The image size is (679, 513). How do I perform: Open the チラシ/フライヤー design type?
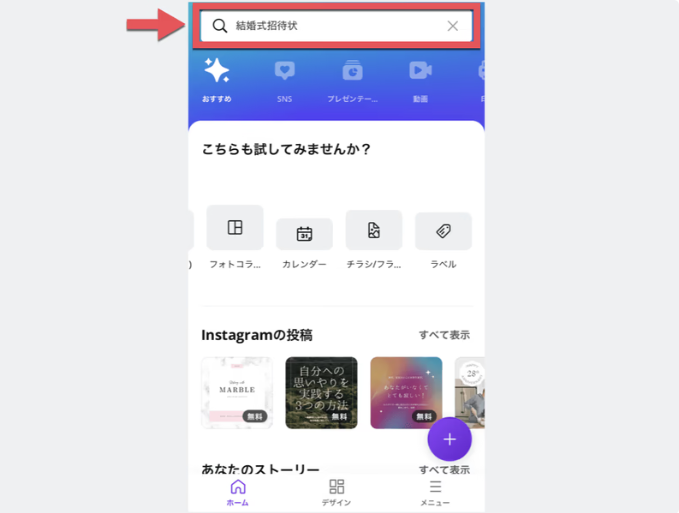pyautogui.click(x=373, y=237)
